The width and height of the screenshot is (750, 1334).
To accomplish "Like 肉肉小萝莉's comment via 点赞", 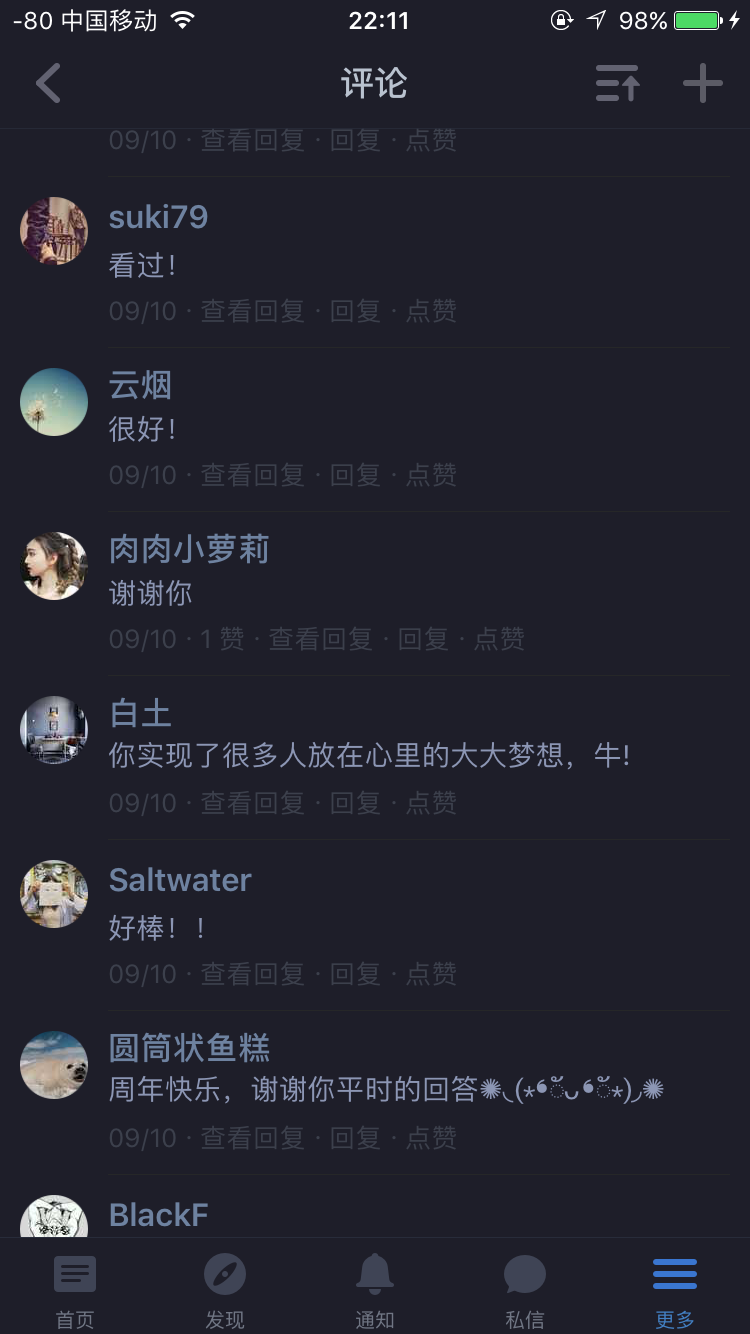I will coord(499,639).
